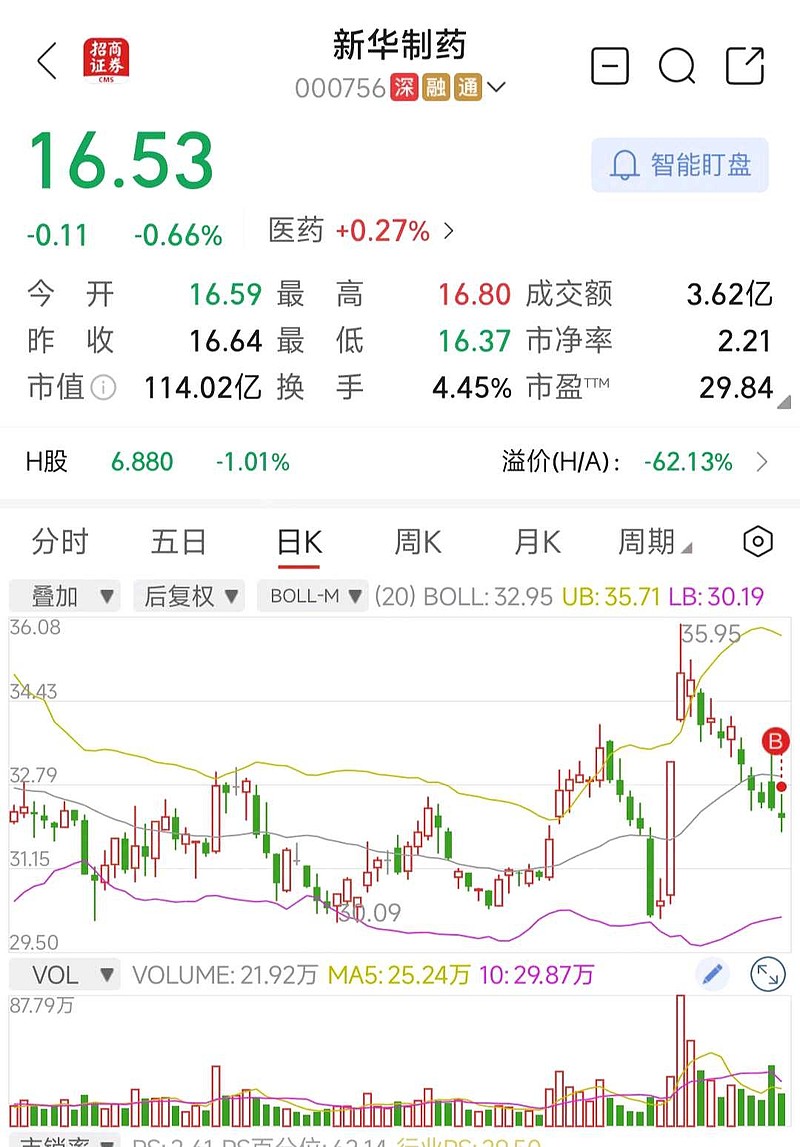Open the search magnifier icon
Screen dimensions: 800x1147
pos(677,66)
